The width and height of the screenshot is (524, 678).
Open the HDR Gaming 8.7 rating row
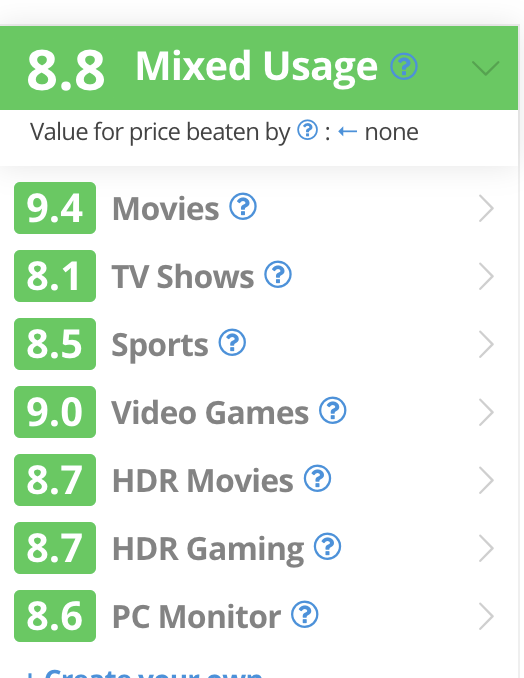coord(259,548)
